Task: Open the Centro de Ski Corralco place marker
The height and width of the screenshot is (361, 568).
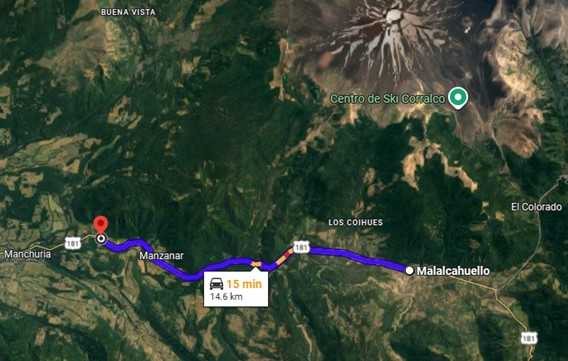Action: click(x=458, y=98)
